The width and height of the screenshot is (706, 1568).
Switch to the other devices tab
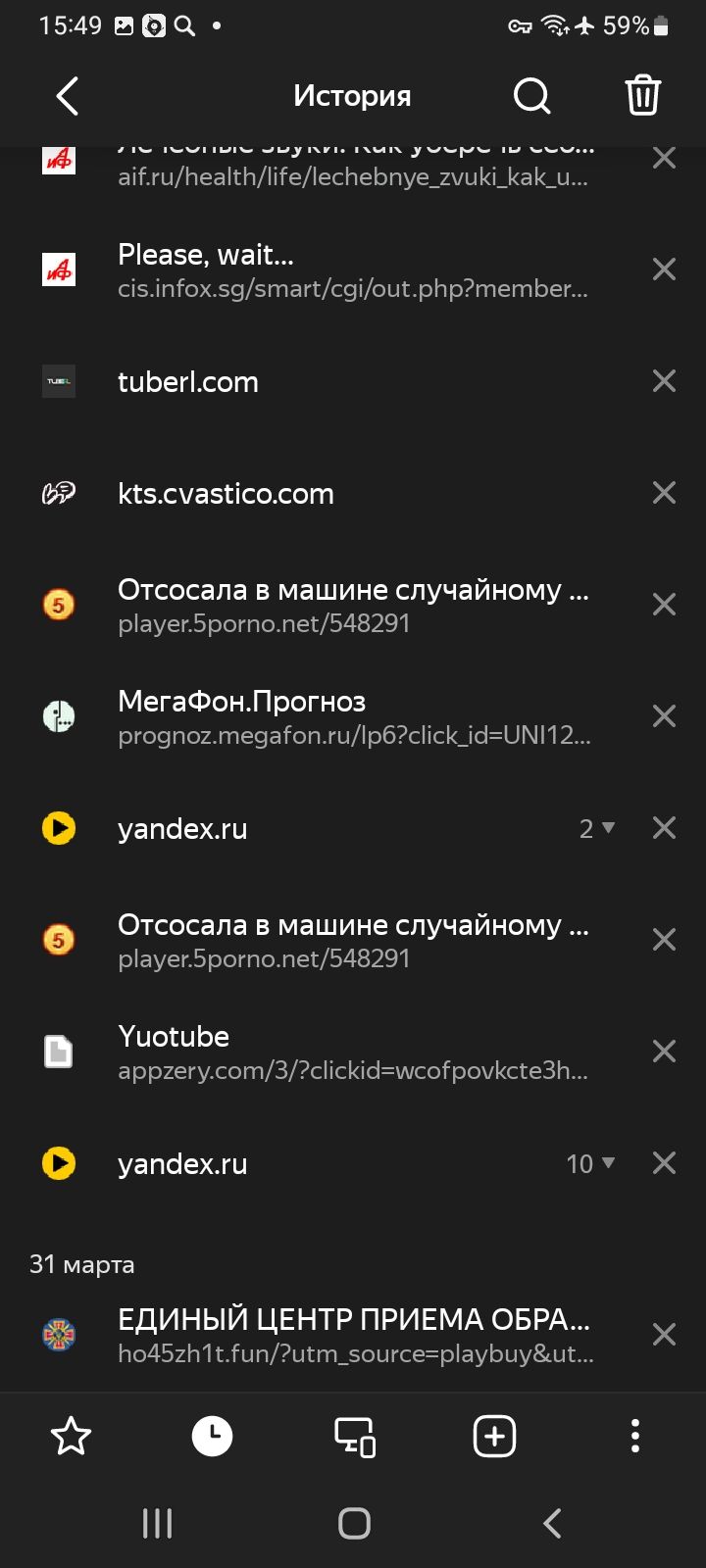[355, 1437]
